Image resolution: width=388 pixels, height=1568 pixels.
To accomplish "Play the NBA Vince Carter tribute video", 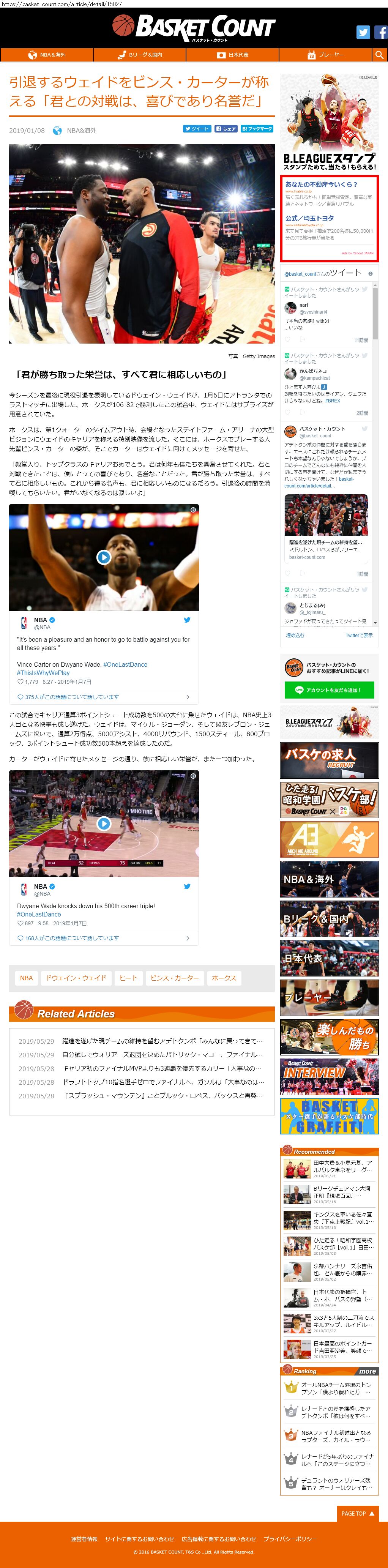I will 104,556.
